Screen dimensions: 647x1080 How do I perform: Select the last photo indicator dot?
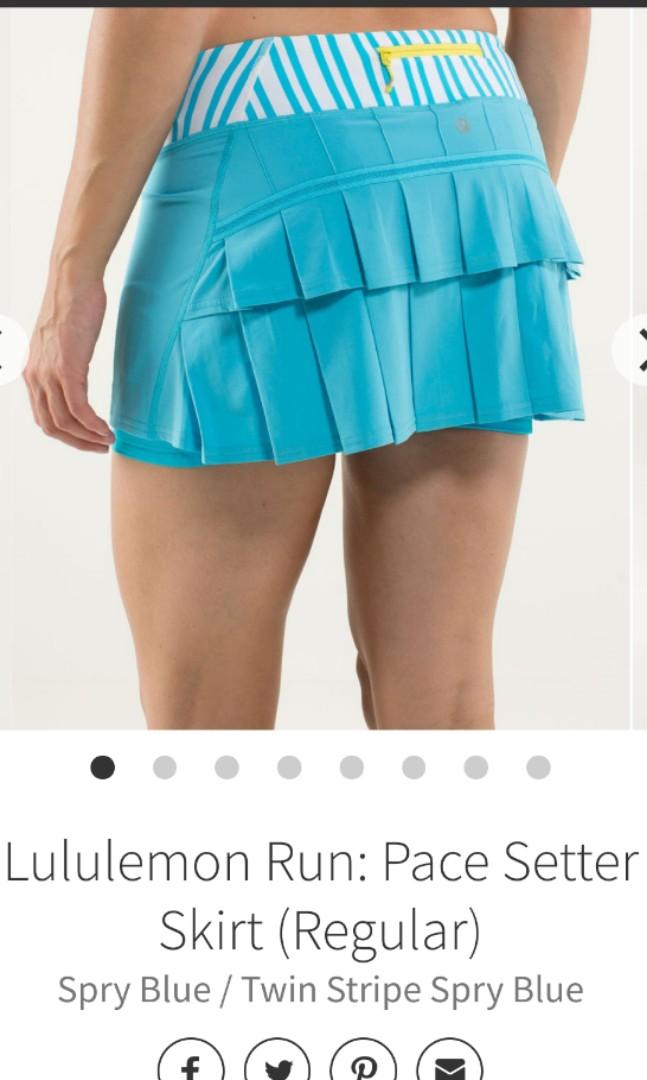pos(538,767)
